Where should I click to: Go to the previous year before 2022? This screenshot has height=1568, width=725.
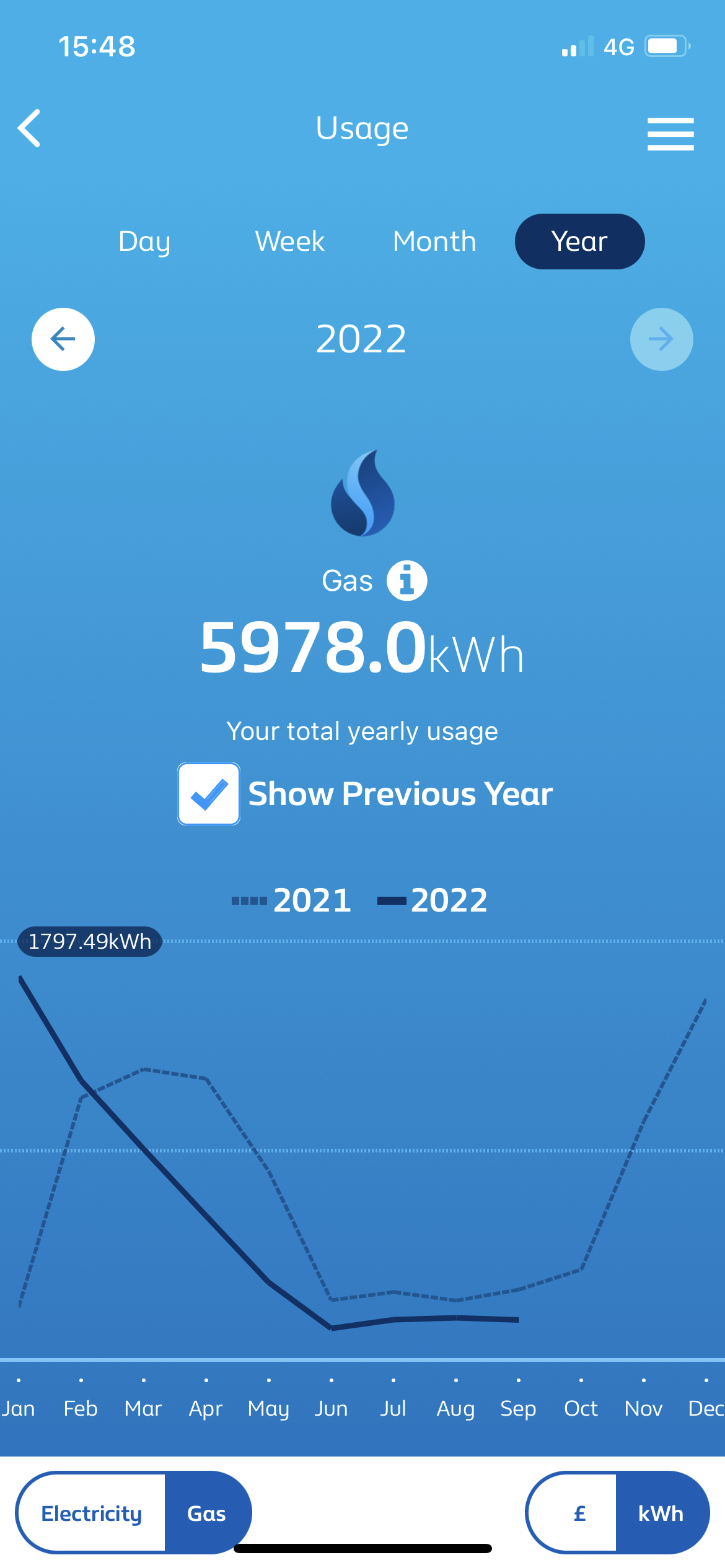63,339
